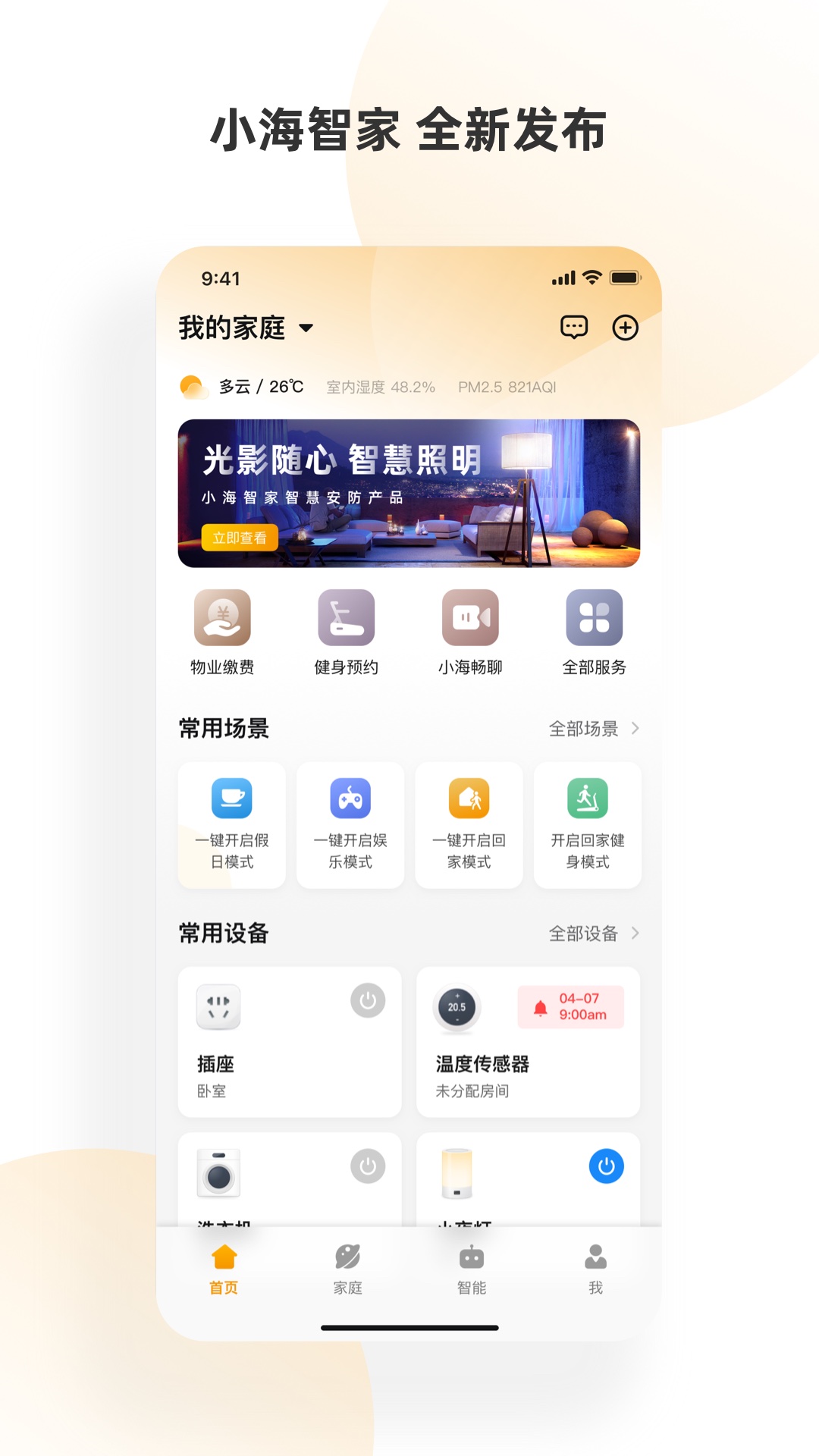Turn off the 小夜灯 night light

point(604,1167)
